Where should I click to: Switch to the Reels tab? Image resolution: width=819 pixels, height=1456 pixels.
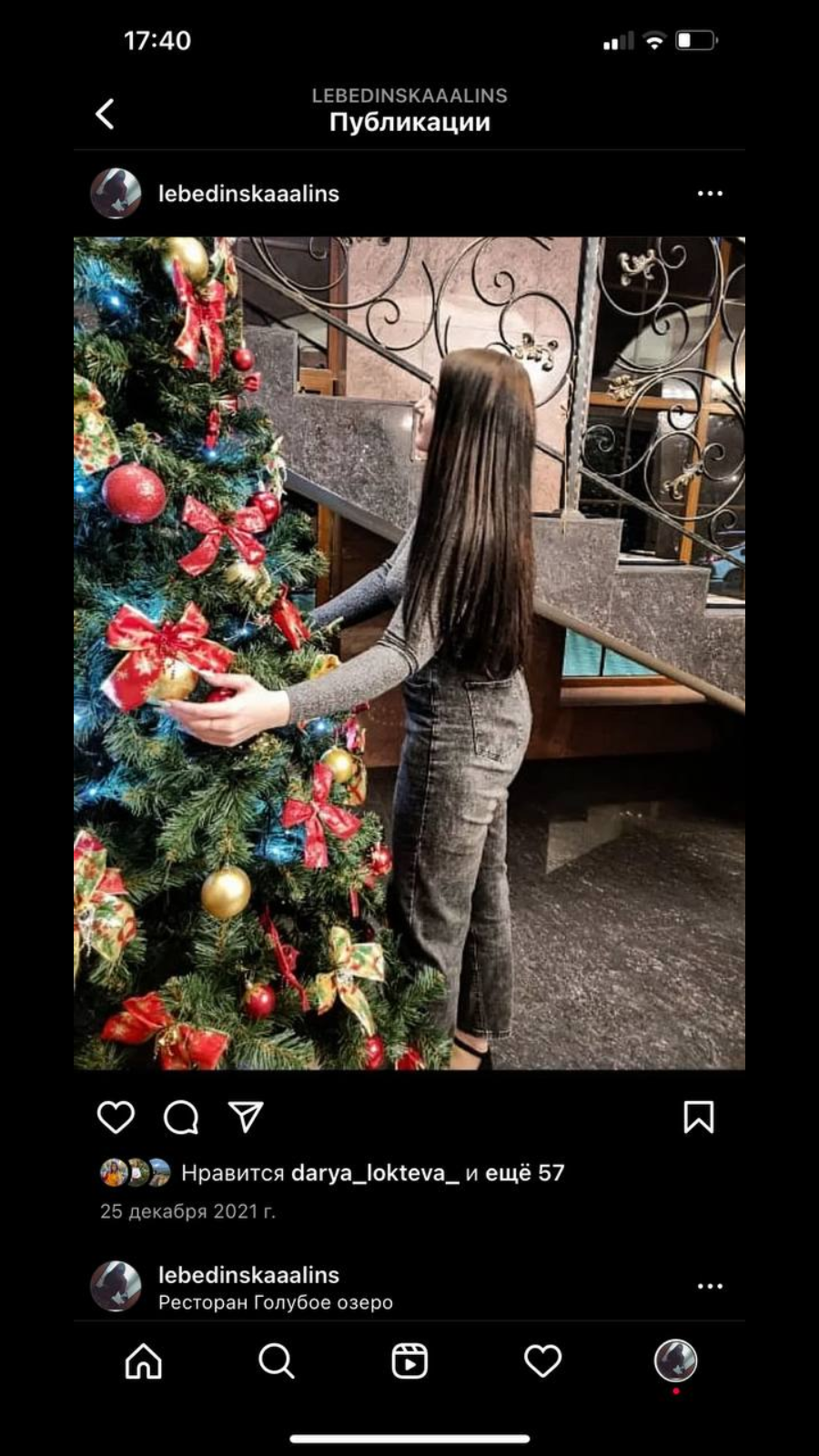pyautogui.click(x=409, y=1361)
